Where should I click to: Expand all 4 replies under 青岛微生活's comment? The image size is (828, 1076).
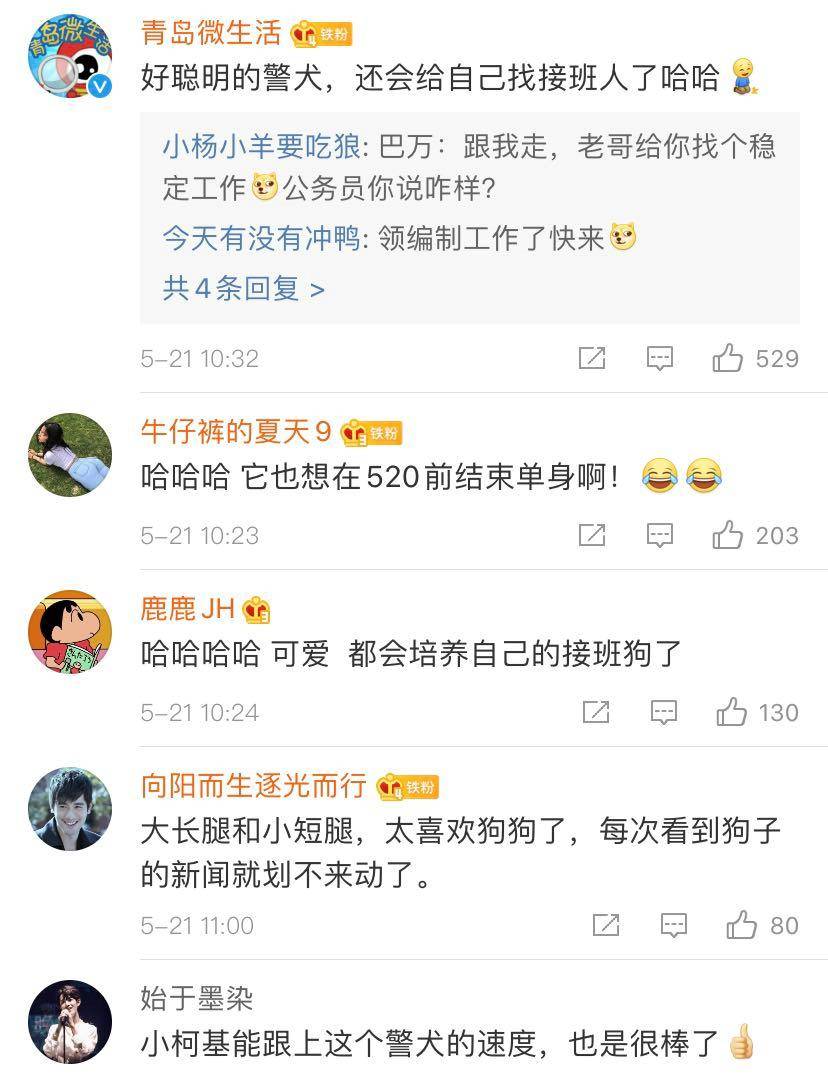pos(243,289)
